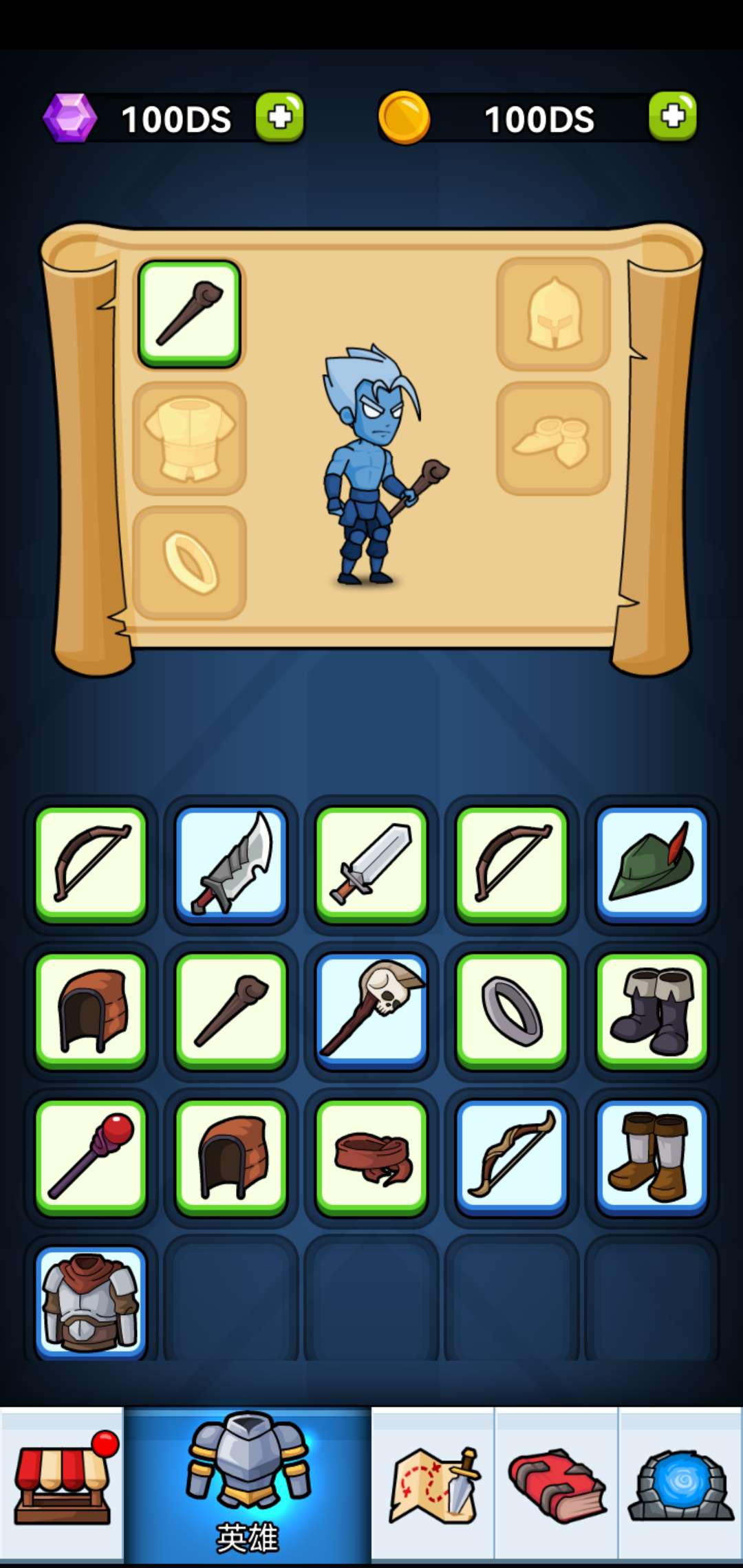This screenshot has height=1568, width=743.
Task: Open the blue portal tab
Action: click(680, 1482)
